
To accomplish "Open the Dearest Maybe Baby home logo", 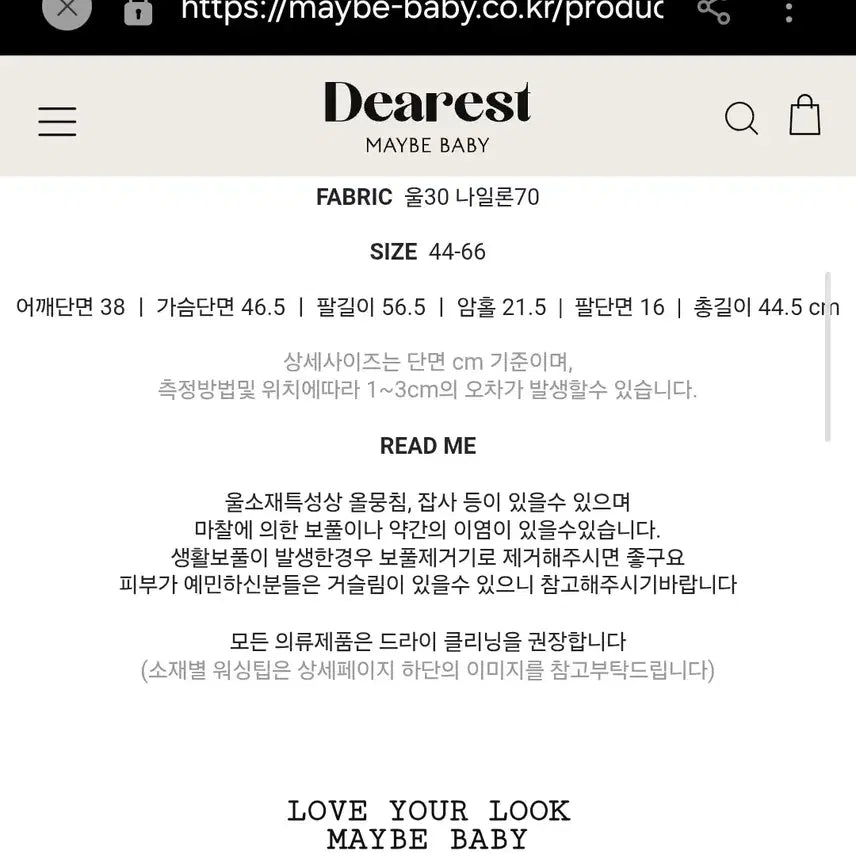I will [x=427, y=117].
